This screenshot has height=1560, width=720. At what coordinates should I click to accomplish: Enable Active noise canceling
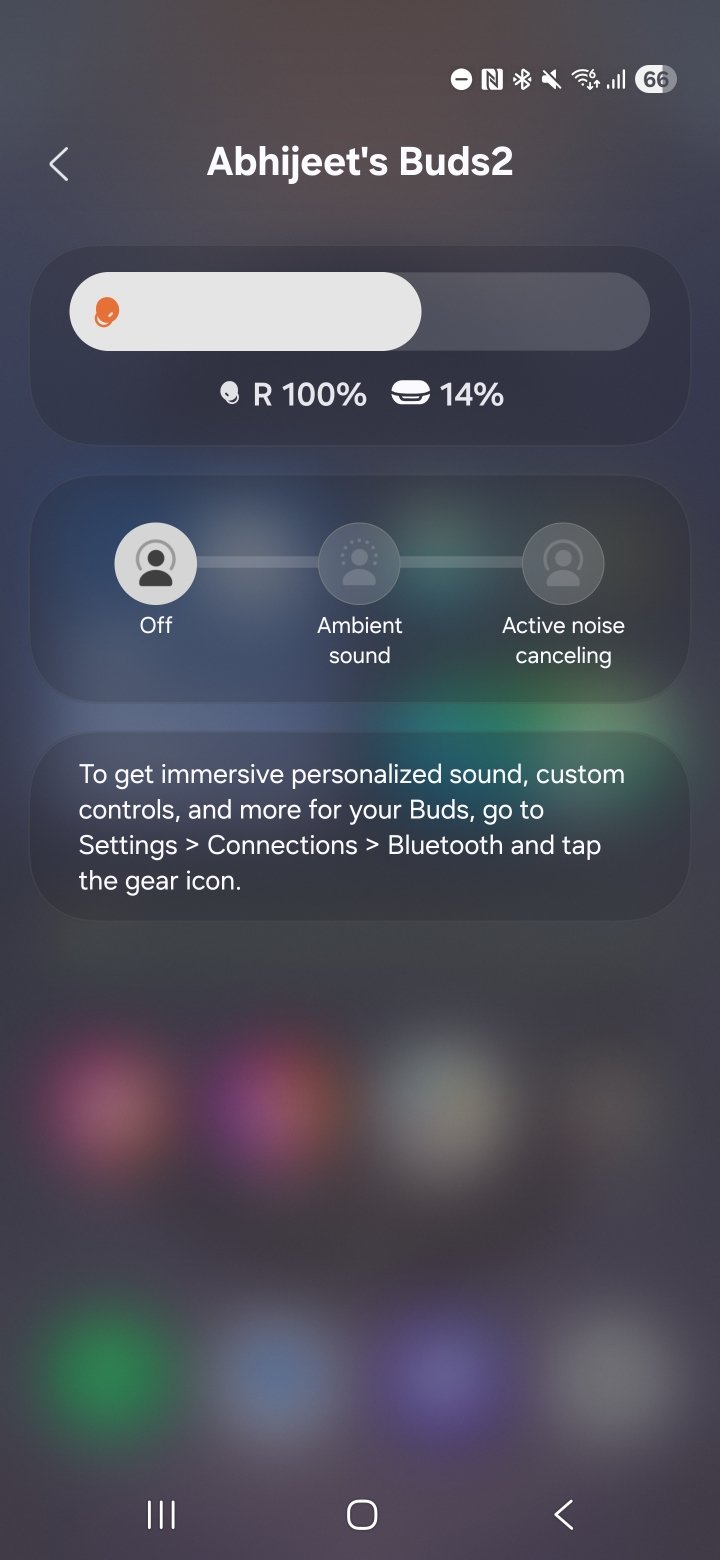click(x=563, y=564)
